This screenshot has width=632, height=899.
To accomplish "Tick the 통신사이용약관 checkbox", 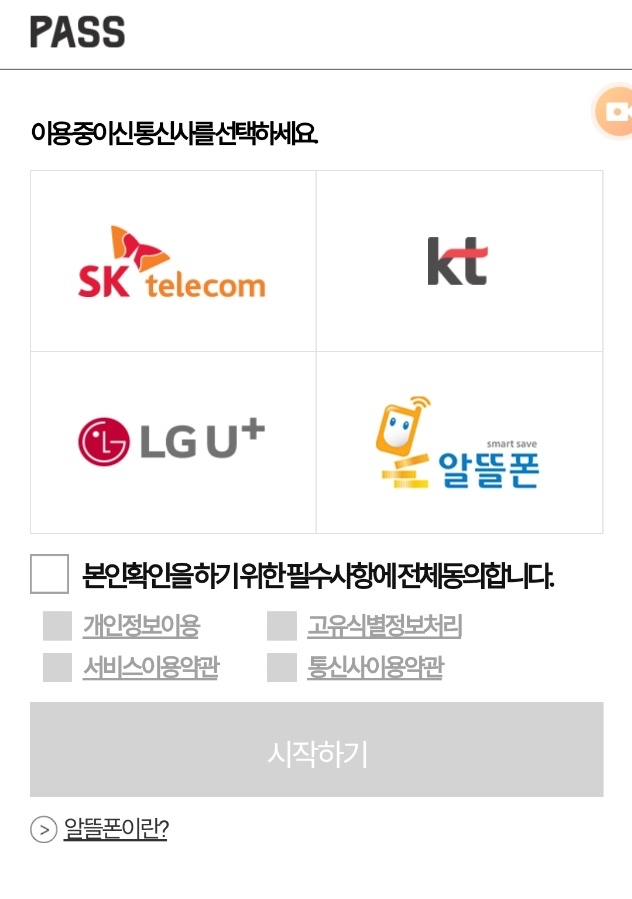I will tap(282, 667).
